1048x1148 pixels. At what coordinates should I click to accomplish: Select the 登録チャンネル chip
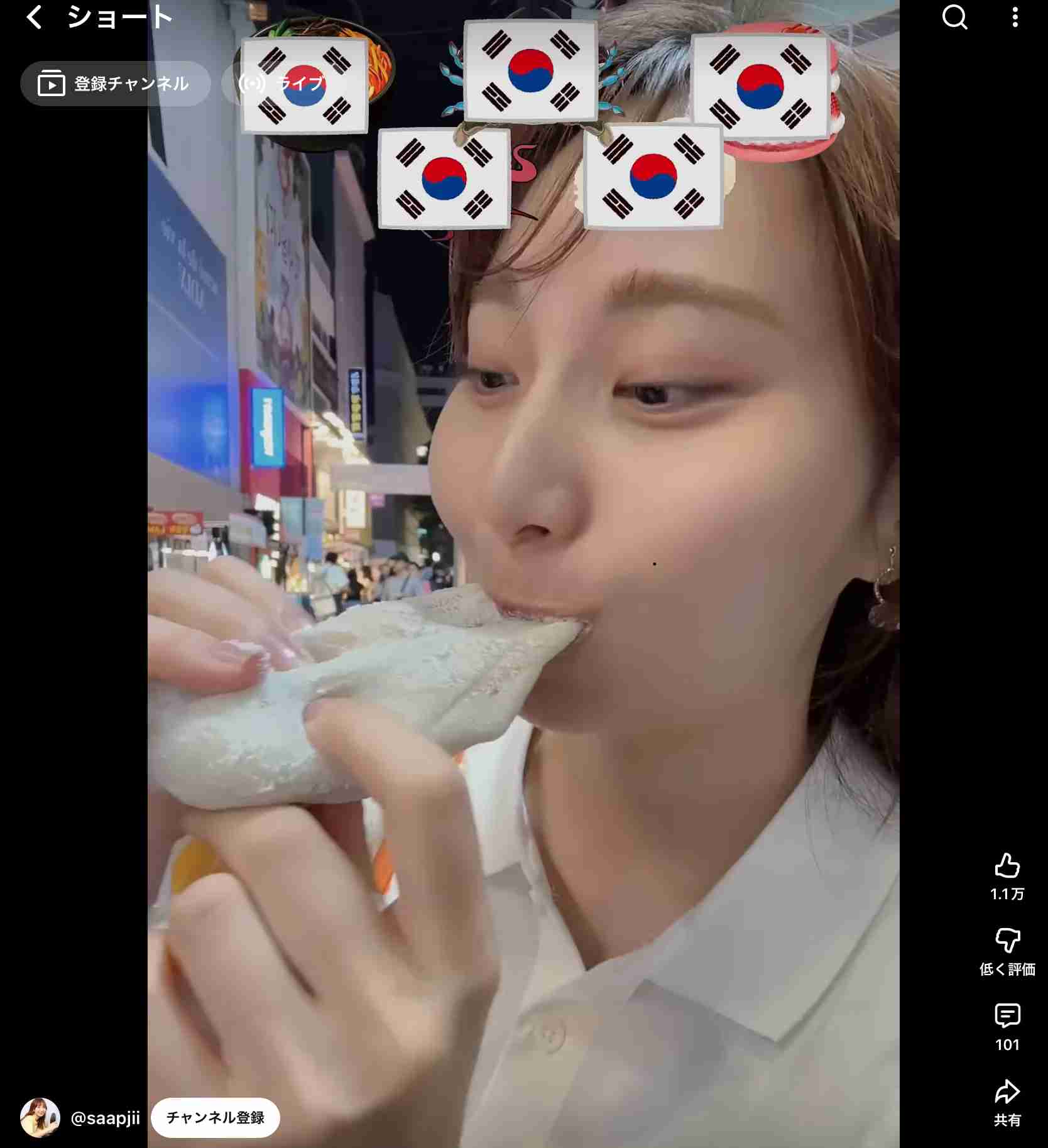(x=115, y=84)
